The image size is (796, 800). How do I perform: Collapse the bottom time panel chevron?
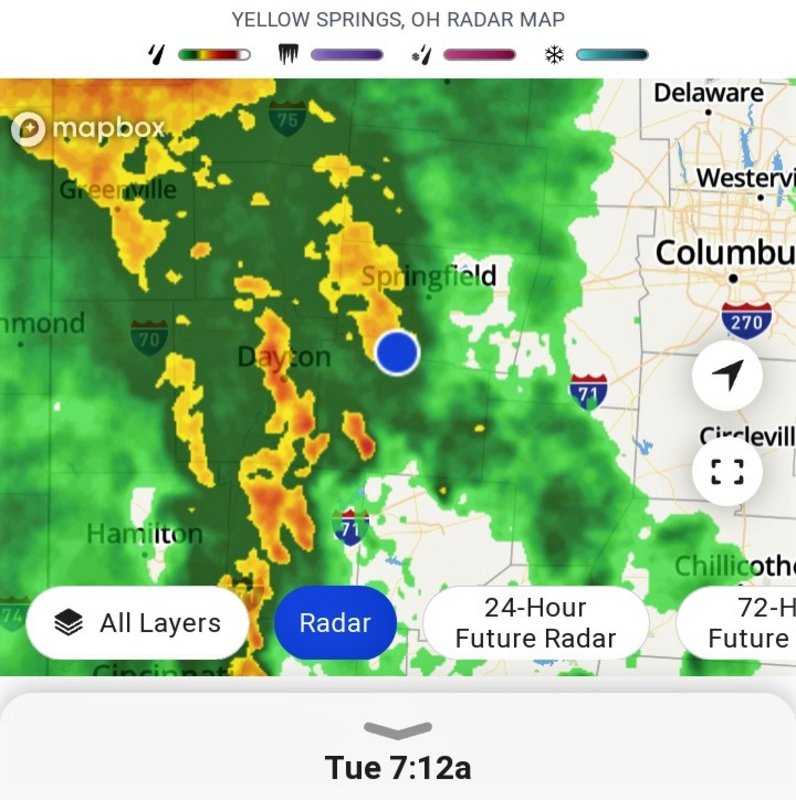398,730
